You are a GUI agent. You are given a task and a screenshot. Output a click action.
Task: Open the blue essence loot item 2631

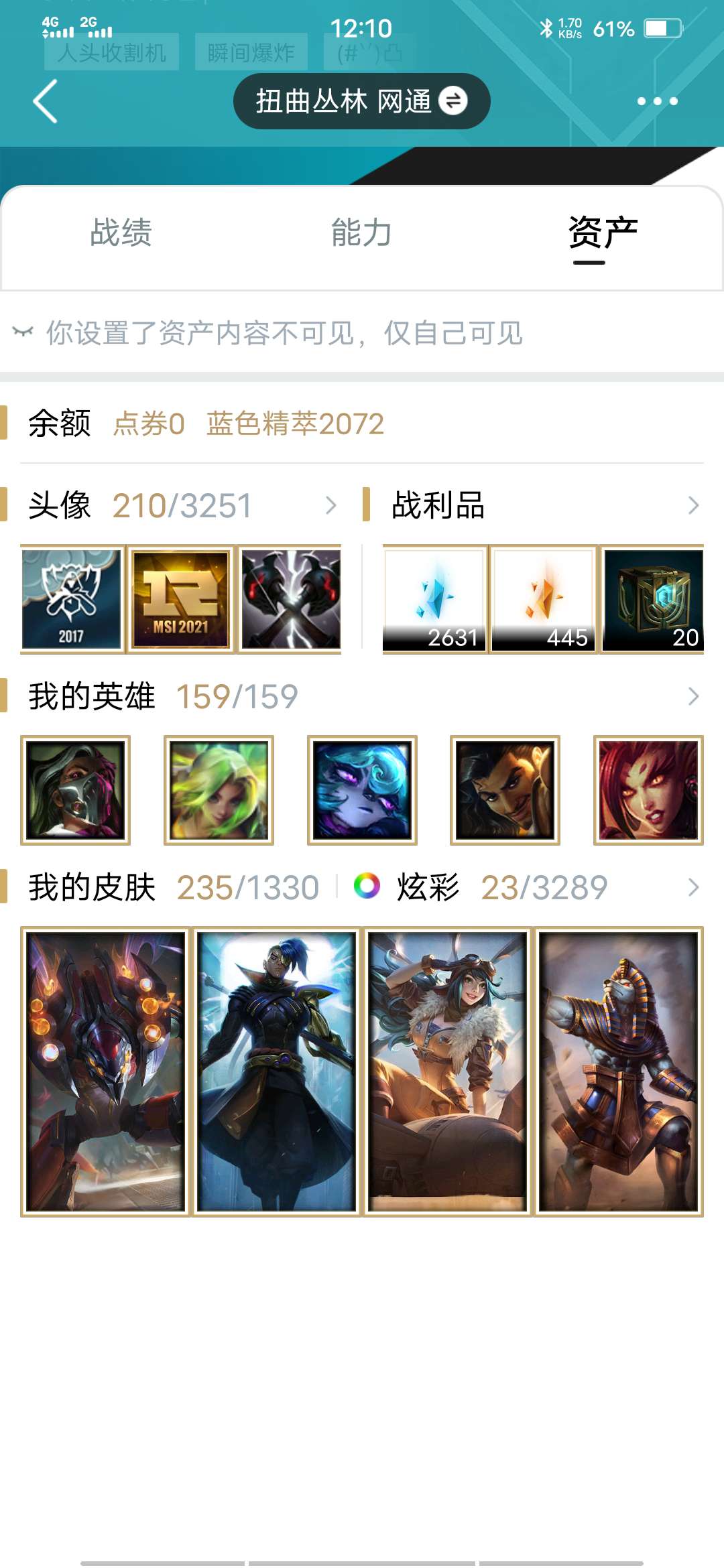434,600
